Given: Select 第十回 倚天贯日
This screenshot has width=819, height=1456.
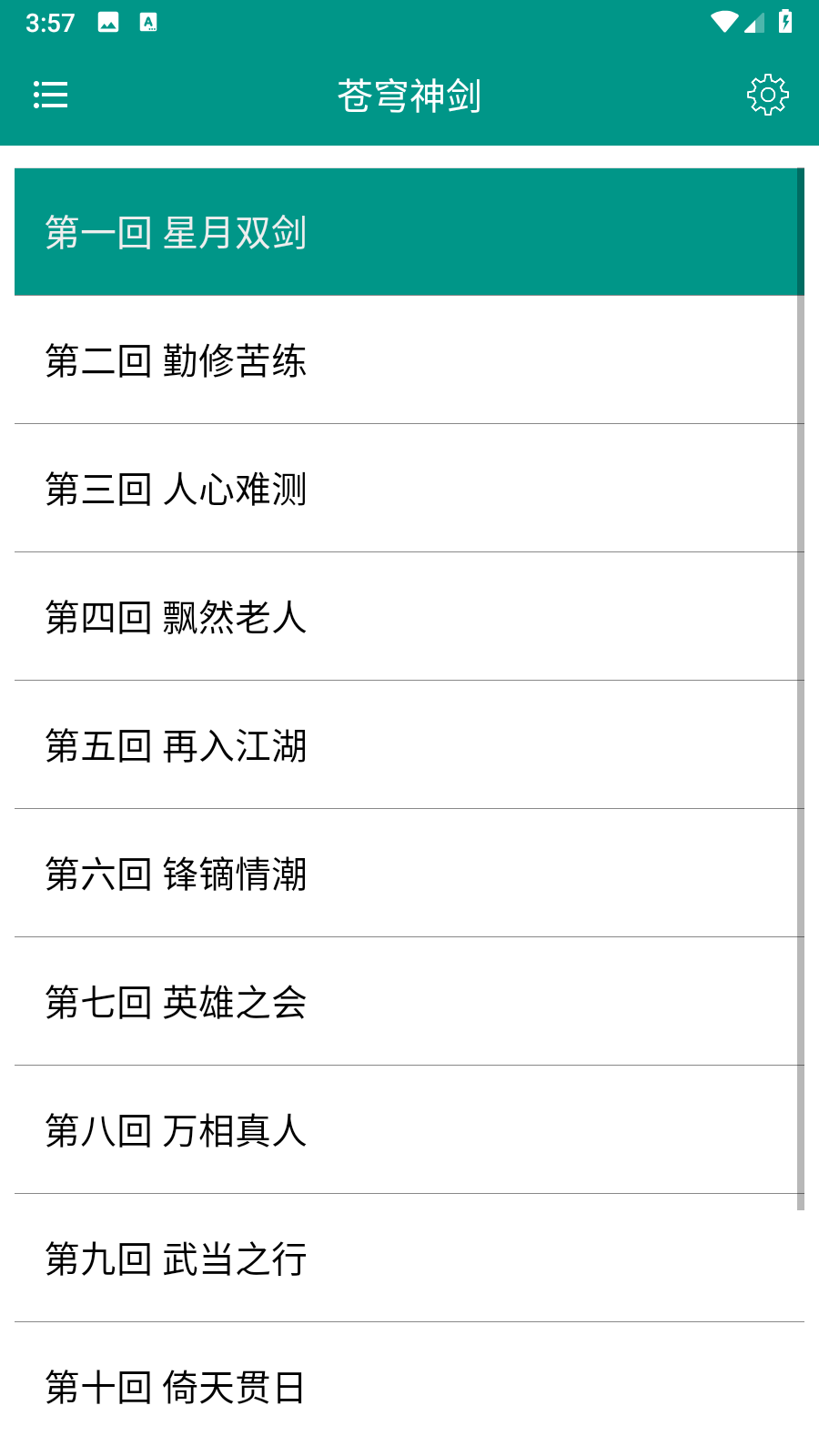Looking at the screenshot, I should (409, 1387).
